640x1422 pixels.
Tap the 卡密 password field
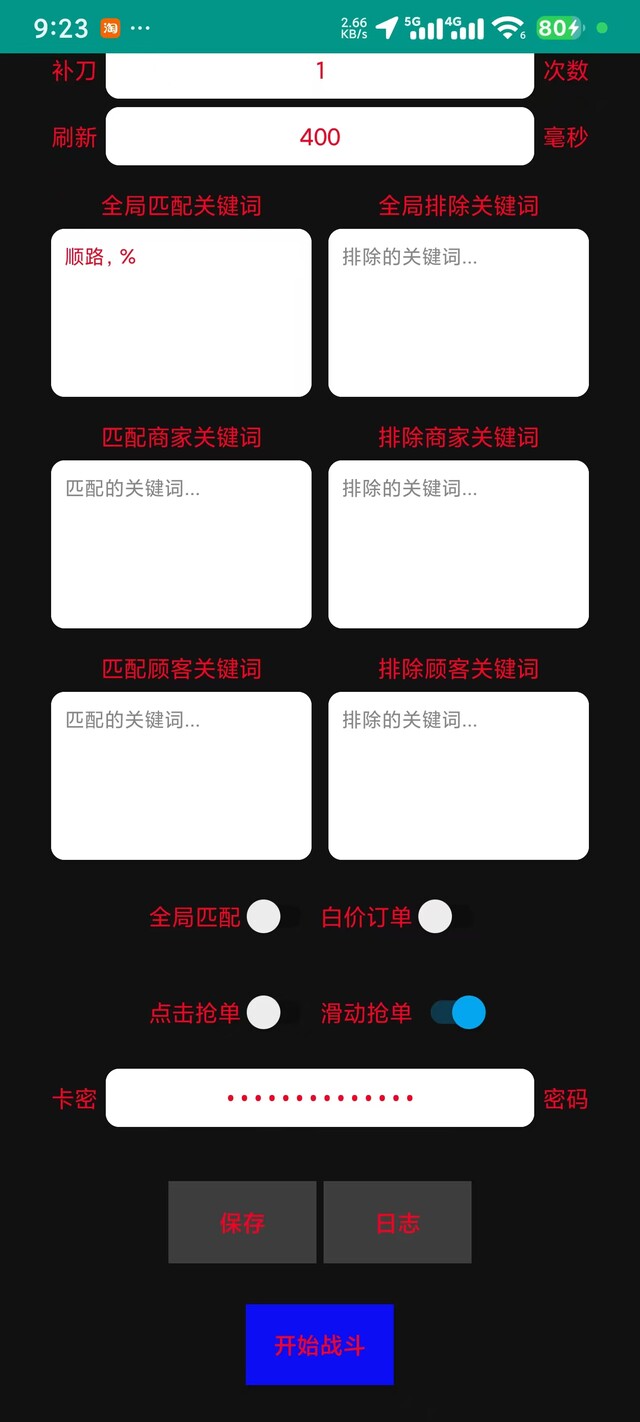click(x=320, y=1098)
